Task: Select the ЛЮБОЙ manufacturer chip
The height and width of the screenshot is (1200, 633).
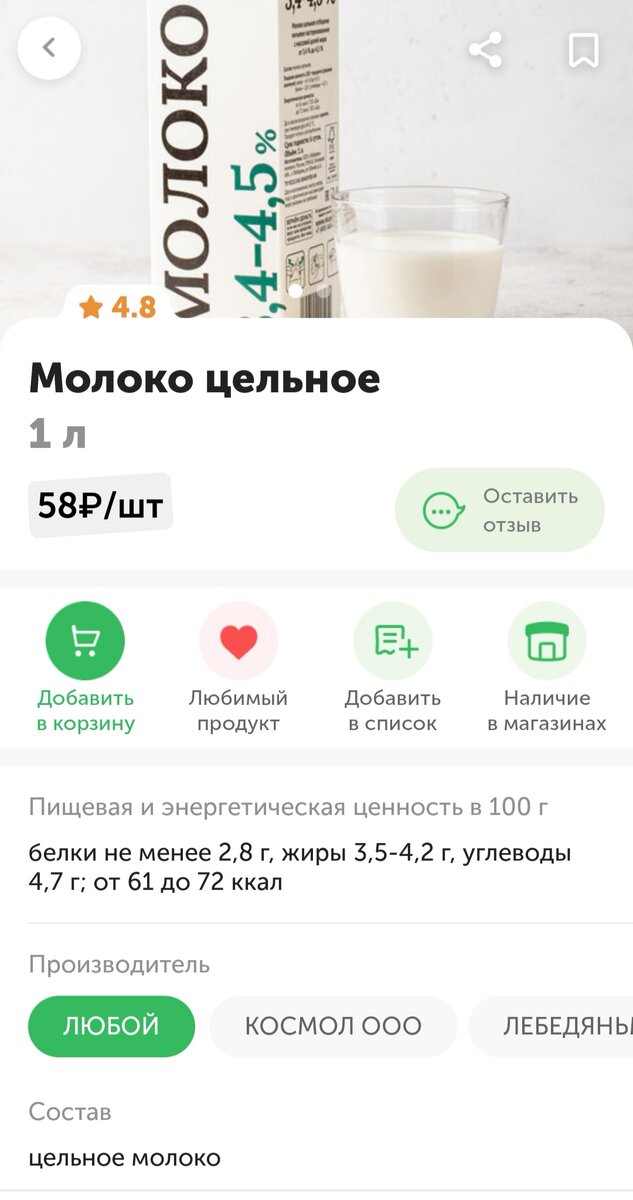Action: point(111,1026)
